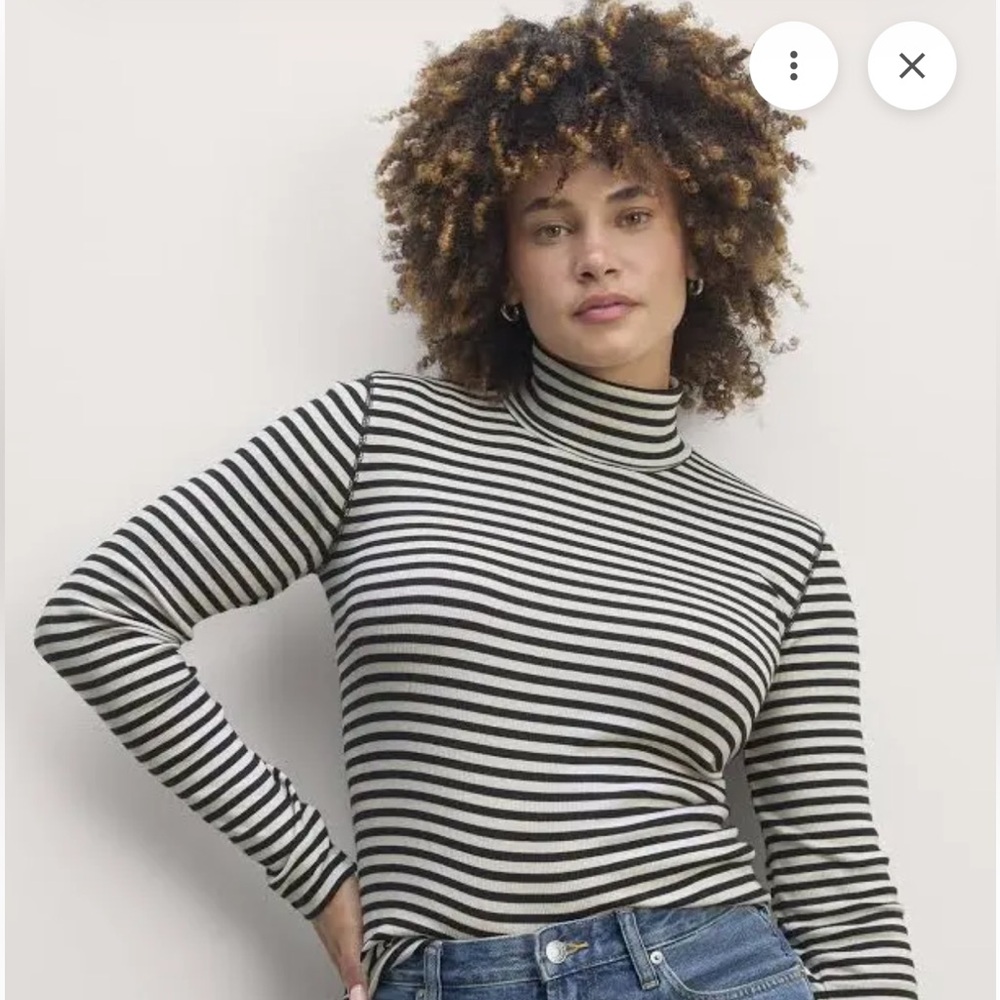Close the image viewer
This screenshot has height=1000, width=1000.
911,66
